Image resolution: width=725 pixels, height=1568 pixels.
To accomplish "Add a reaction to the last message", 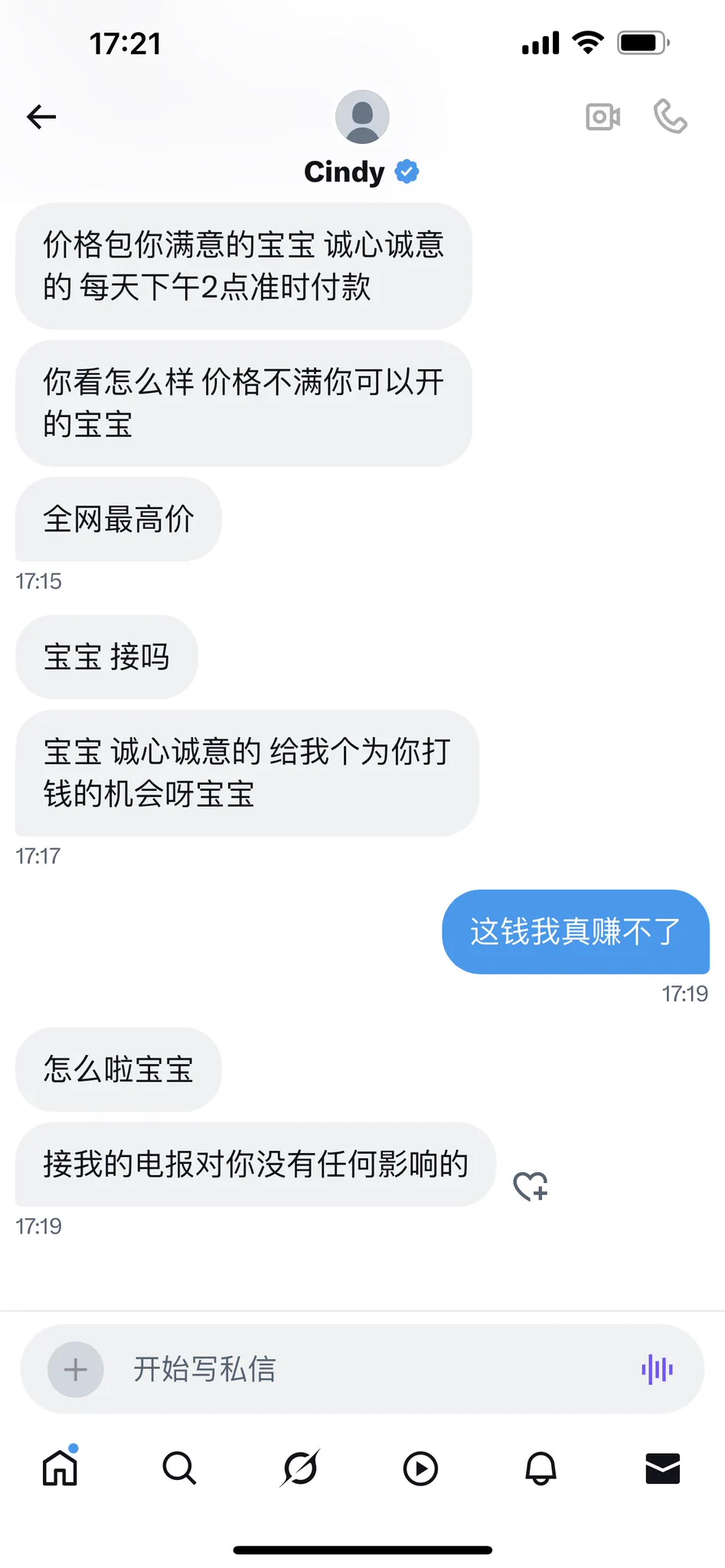I will [531, 1186].
